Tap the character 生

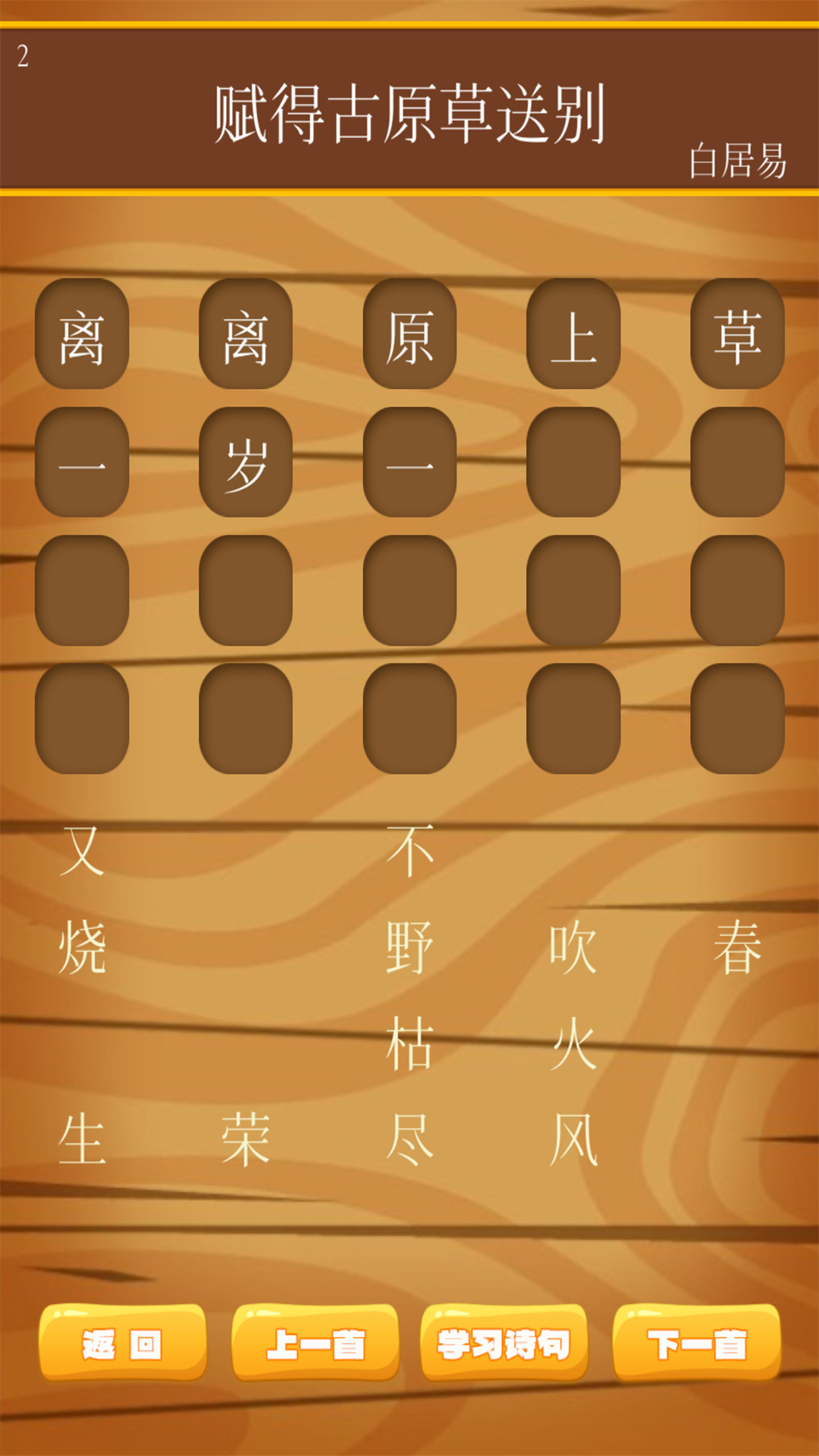point(82,1140)
